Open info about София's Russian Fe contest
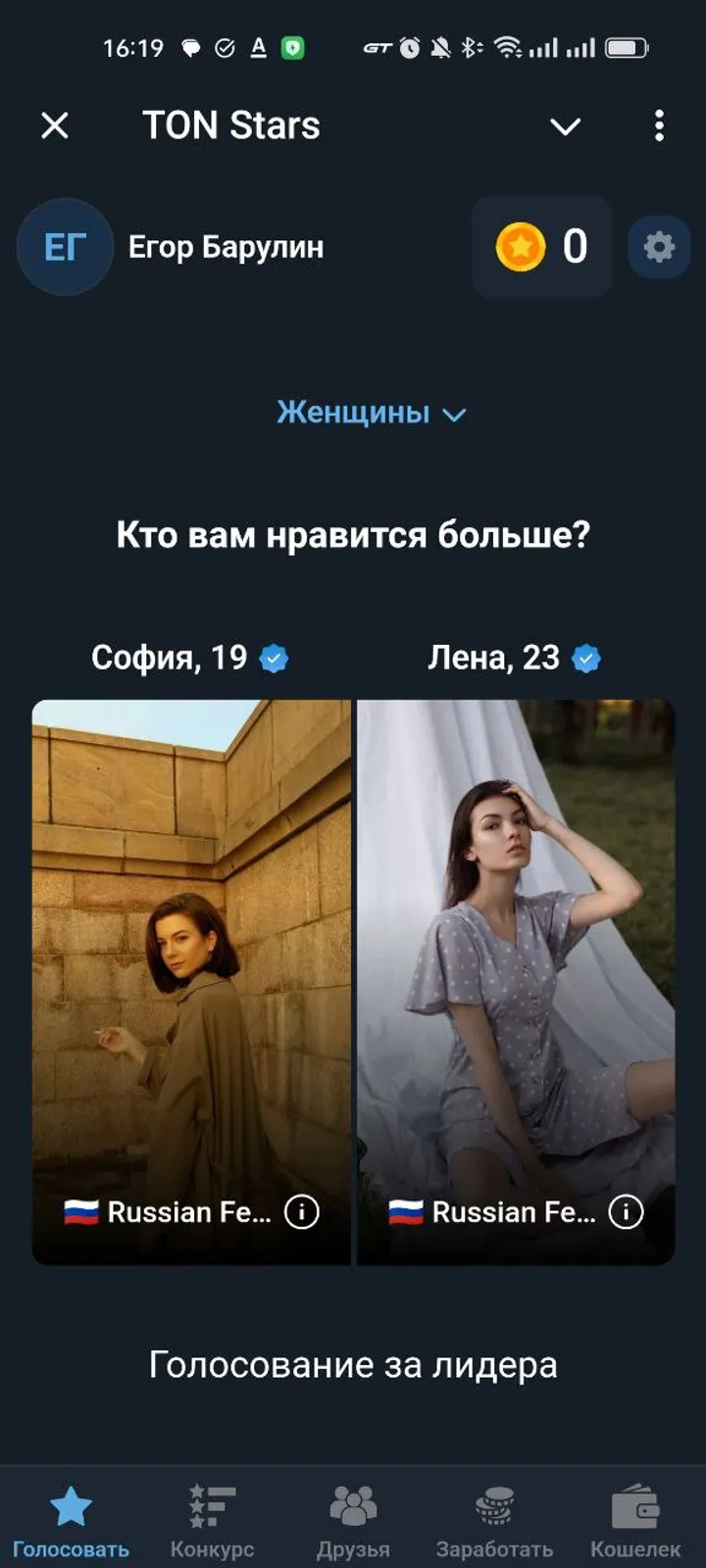706x1568 pixels. (302, 1212)
